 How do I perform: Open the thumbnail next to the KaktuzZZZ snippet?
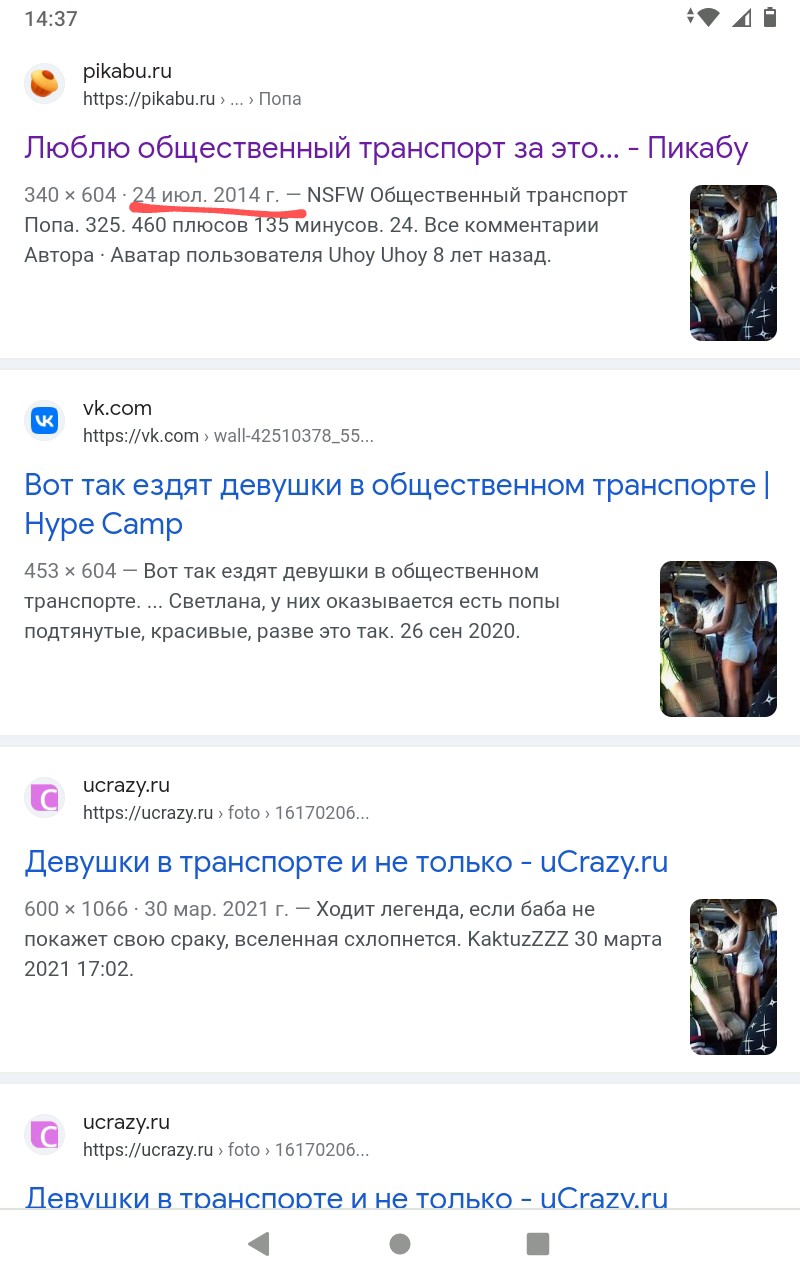[733, 977]
